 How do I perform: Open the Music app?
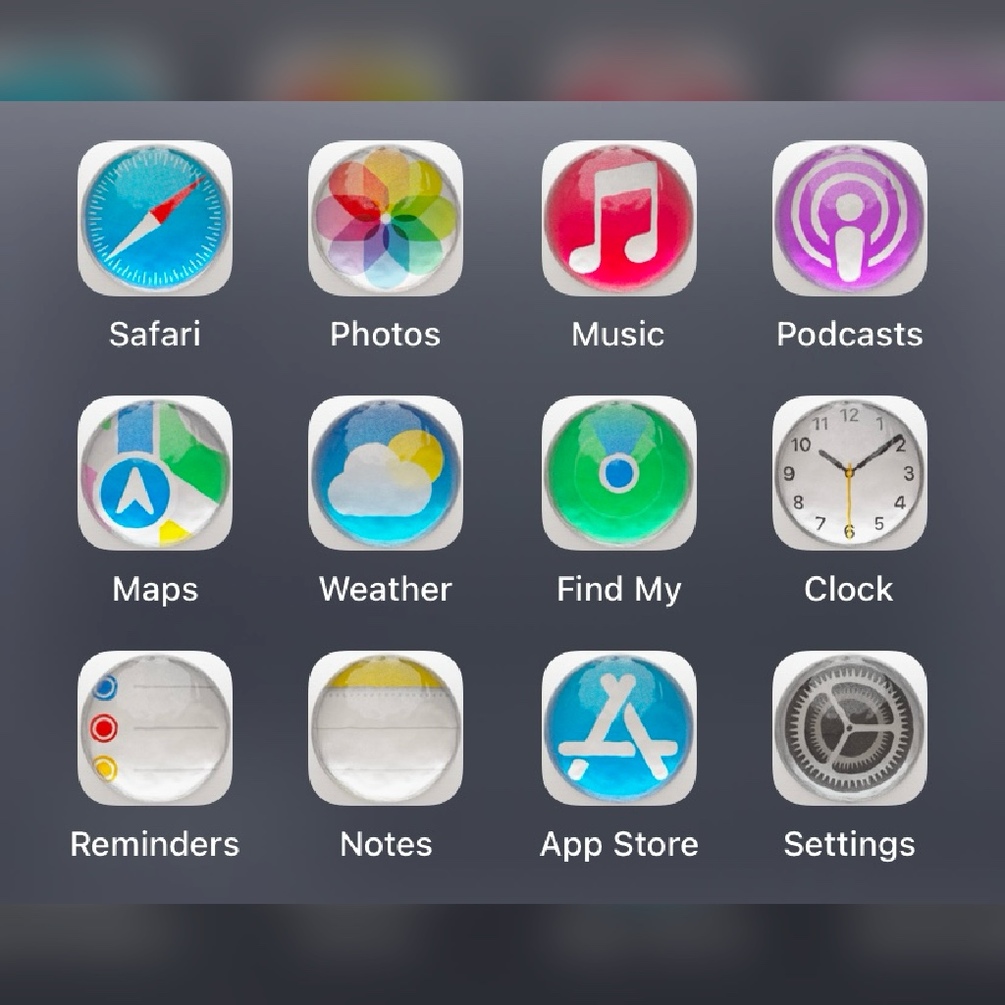coord(618,218)
